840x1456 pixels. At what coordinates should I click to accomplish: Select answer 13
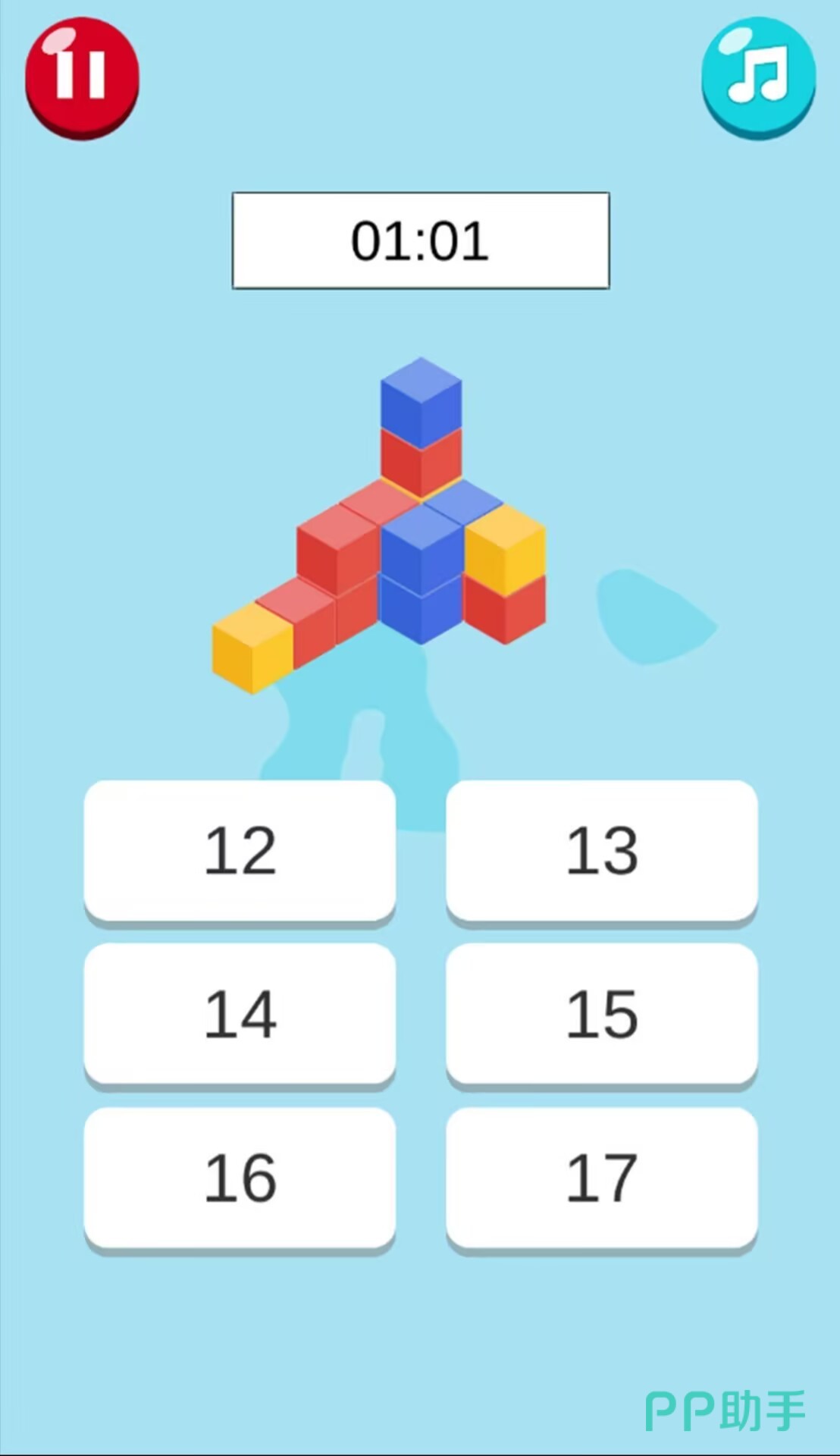pos(602,850)
